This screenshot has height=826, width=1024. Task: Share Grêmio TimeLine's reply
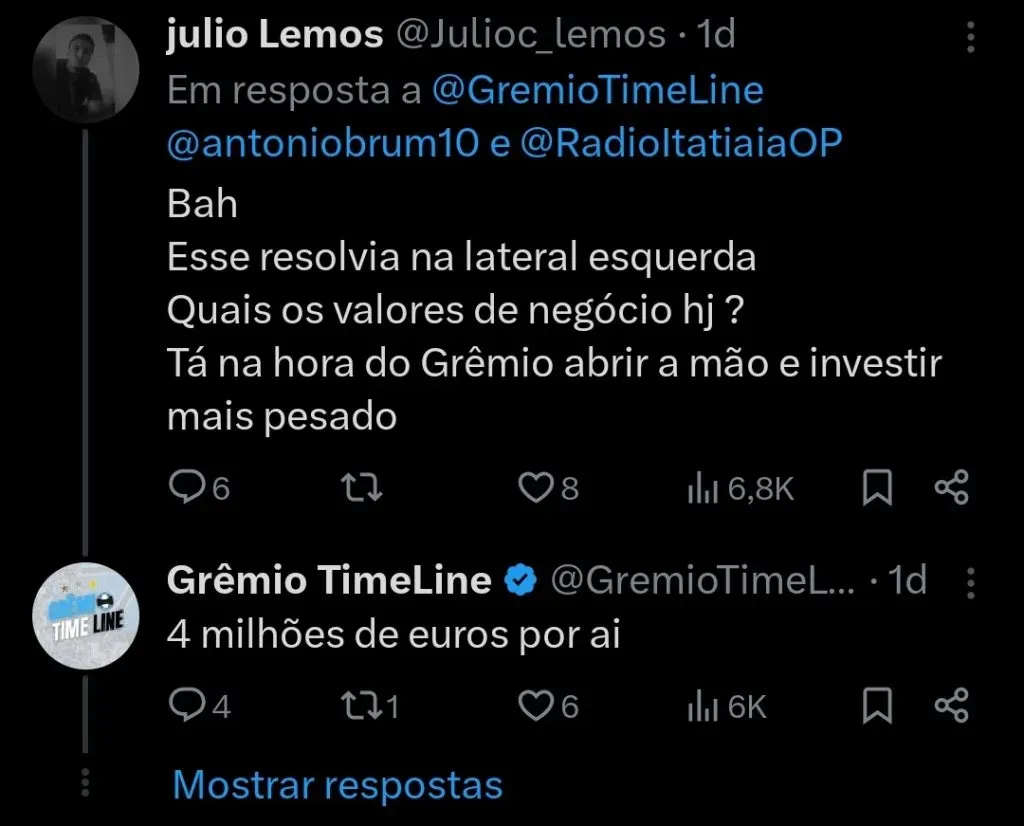click(950, 707)
